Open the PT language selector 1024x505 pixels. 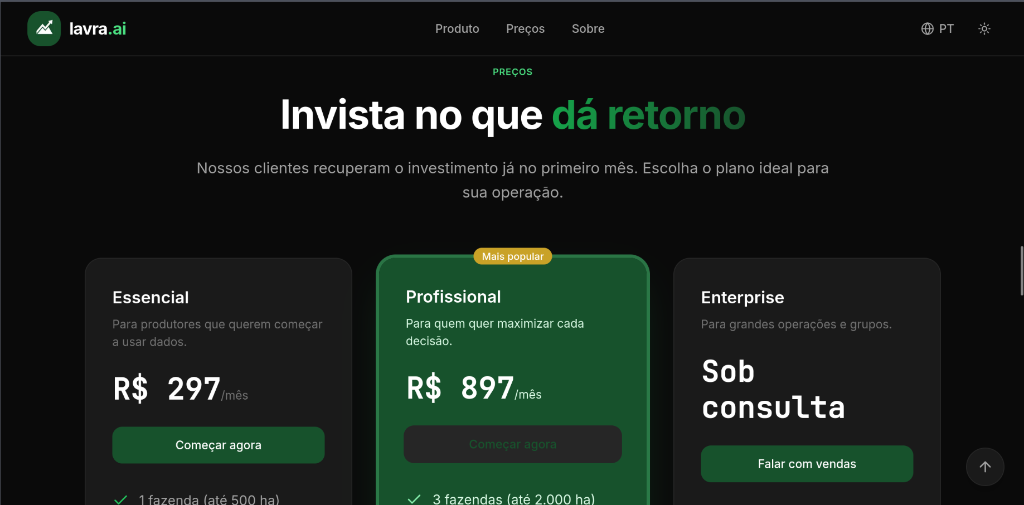coord(937,29)
